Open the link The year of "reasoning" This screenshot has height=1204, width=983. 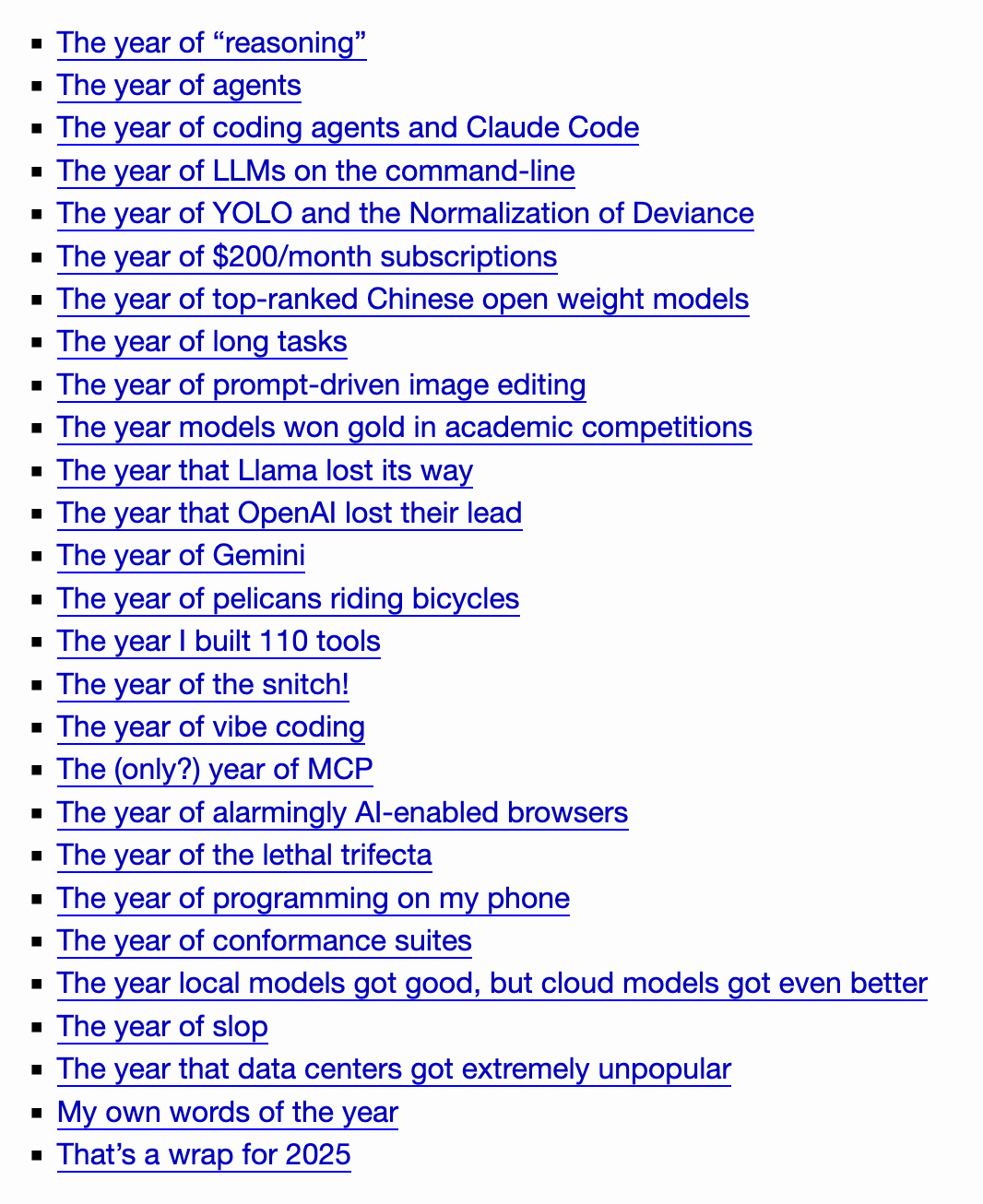pyautogui.click(x=211, y=43)
